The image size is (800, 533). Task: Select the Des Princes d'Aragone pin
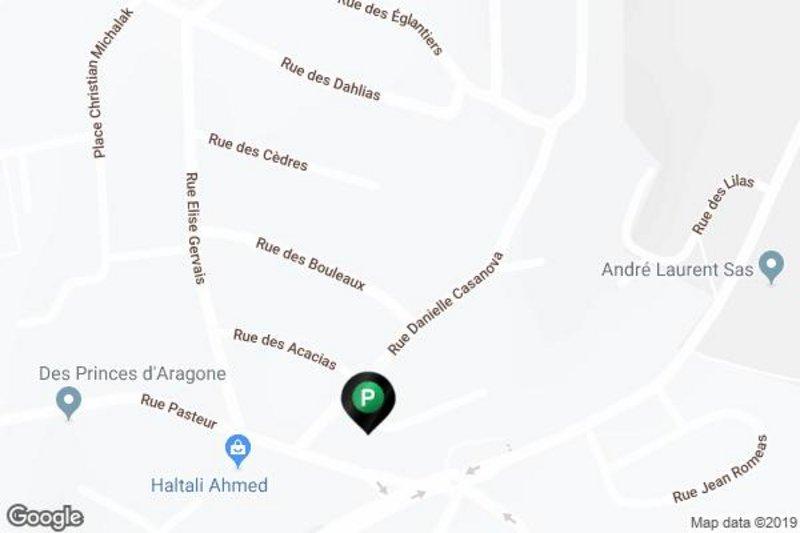click(x=67, y=403)
